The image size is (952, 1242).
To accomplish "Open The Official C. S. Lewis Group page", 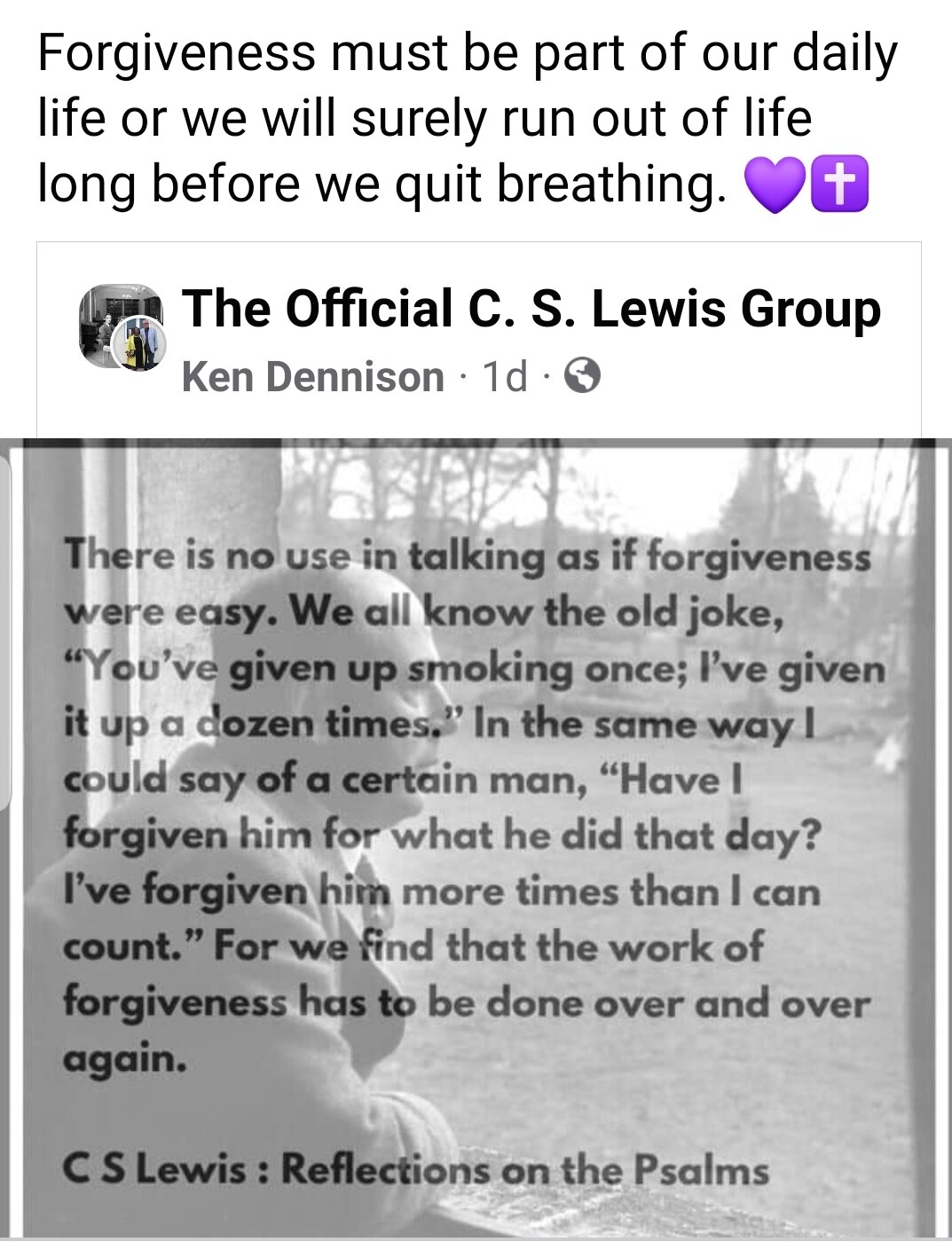I will pyautogui.click(x=532, y=310).
